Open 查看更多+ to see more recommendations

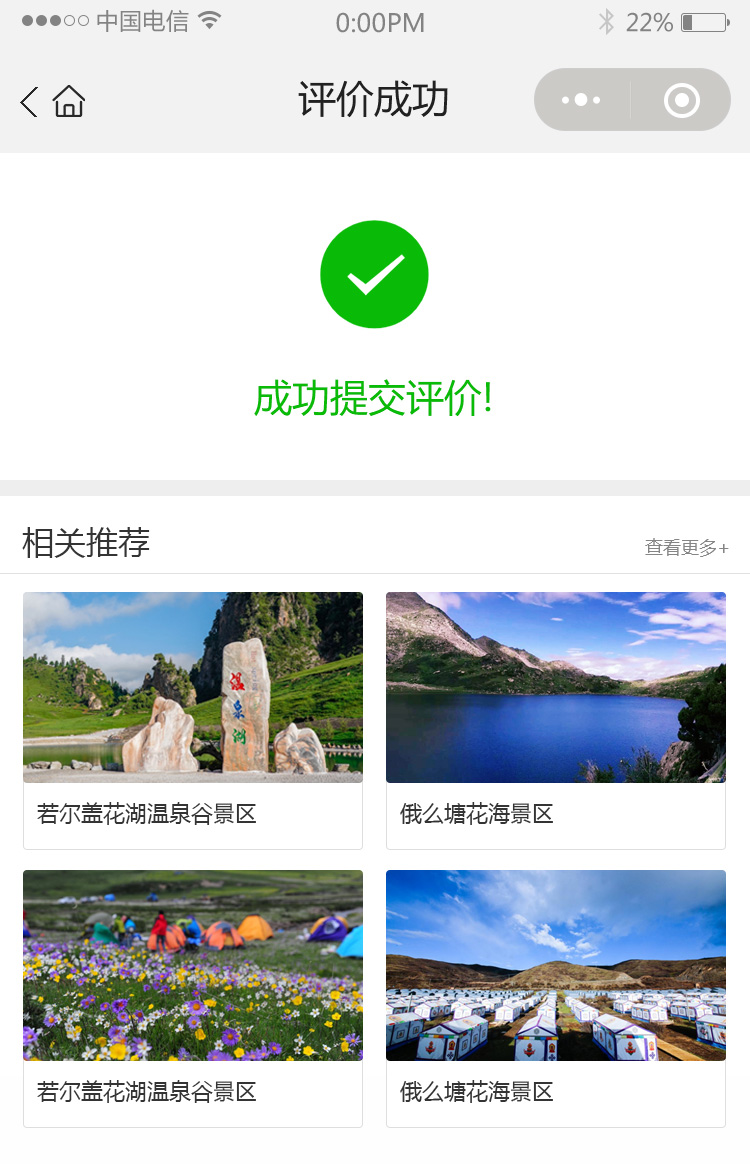click(x=686, y=547)
